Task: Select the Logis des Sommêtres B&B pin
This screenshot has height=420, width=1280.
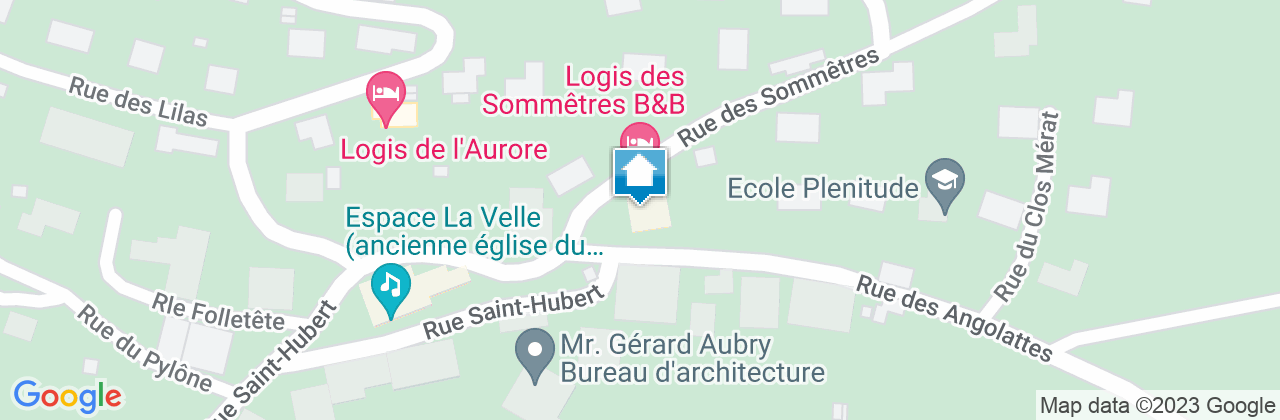Action: tap(640, 136)
